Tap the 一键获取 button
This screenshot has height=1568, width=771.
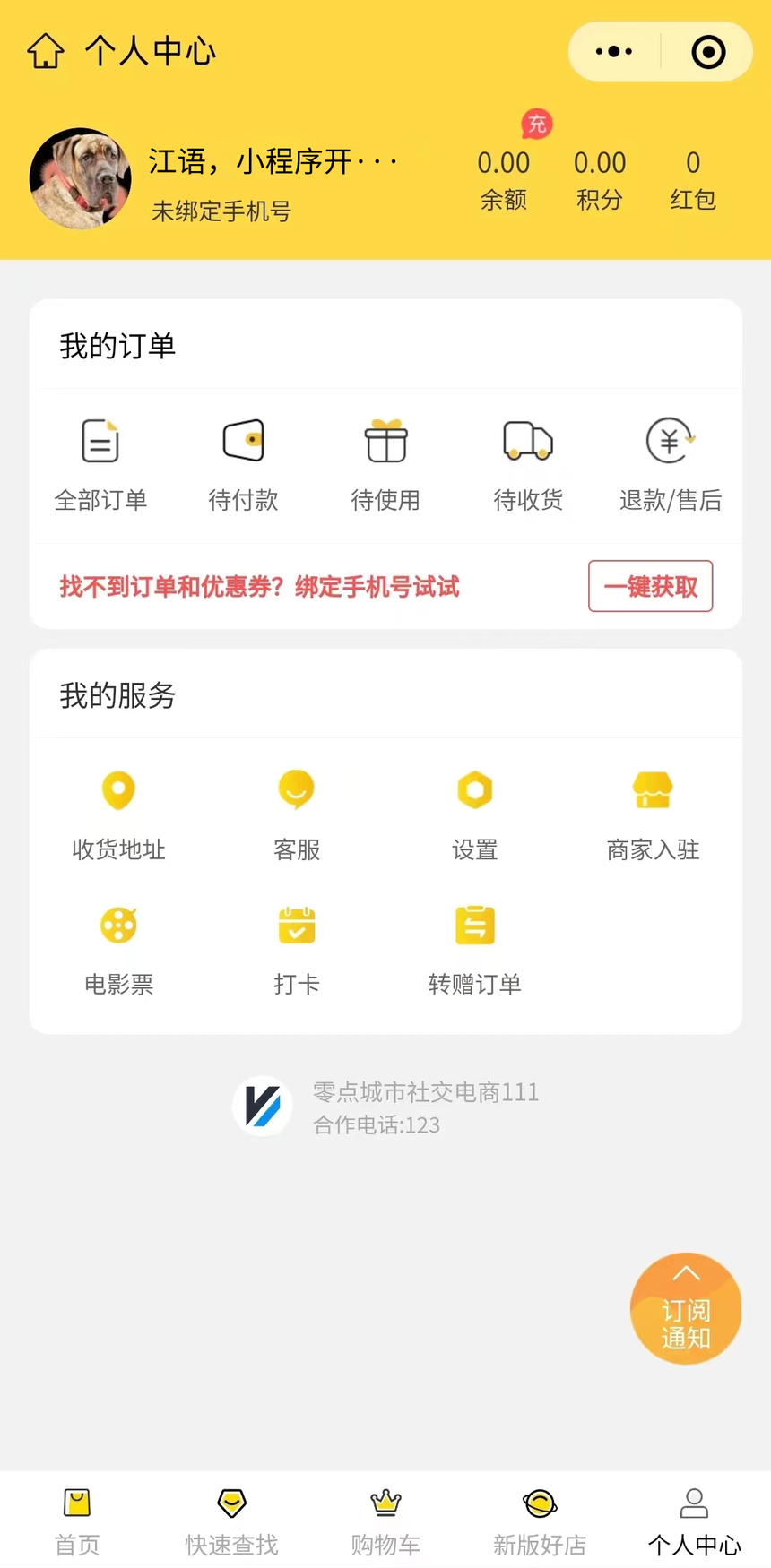tap(651, 586)
